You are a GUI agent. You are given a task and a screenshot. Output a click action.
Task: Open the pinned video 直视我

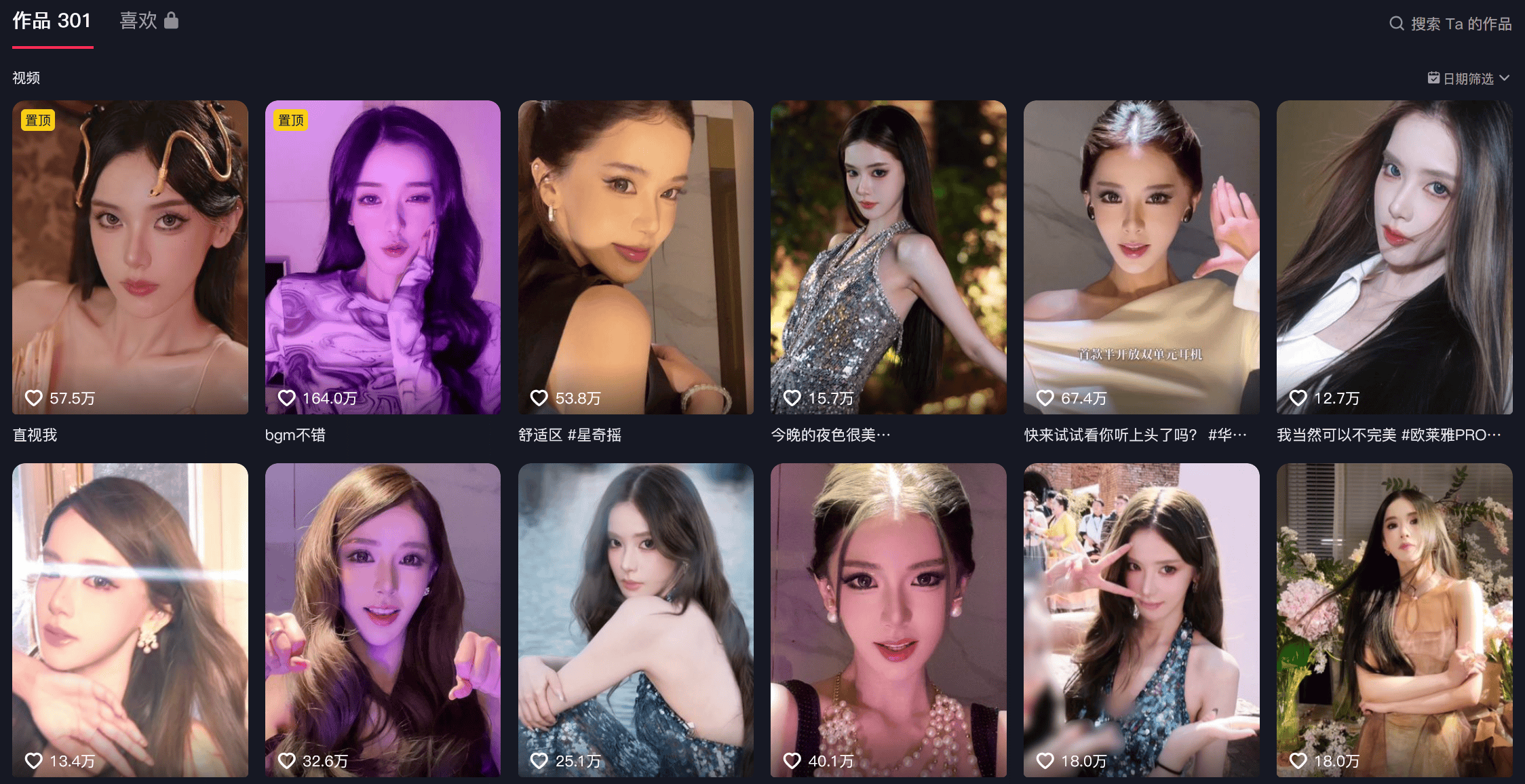point(130,258)
